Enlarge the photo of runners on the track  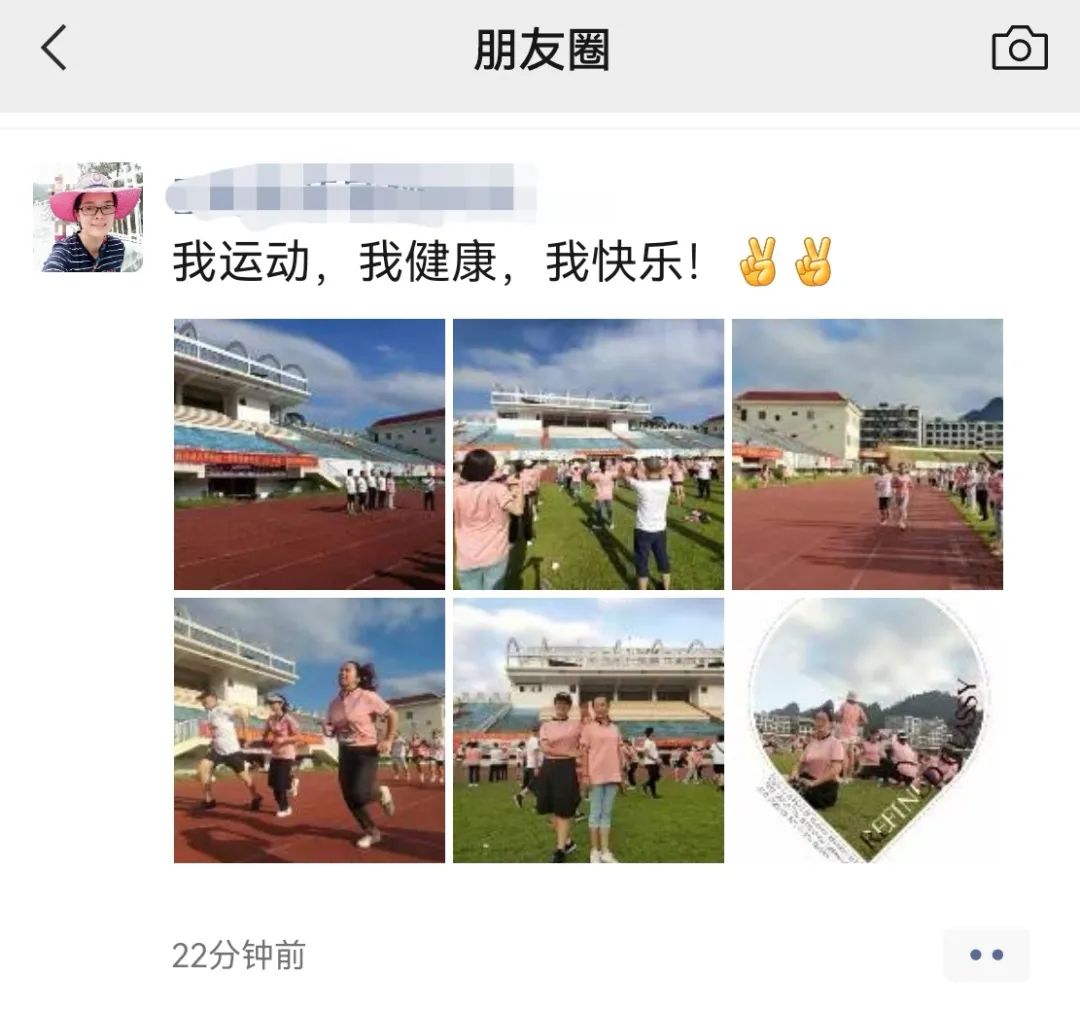click(x=309, y=730)
